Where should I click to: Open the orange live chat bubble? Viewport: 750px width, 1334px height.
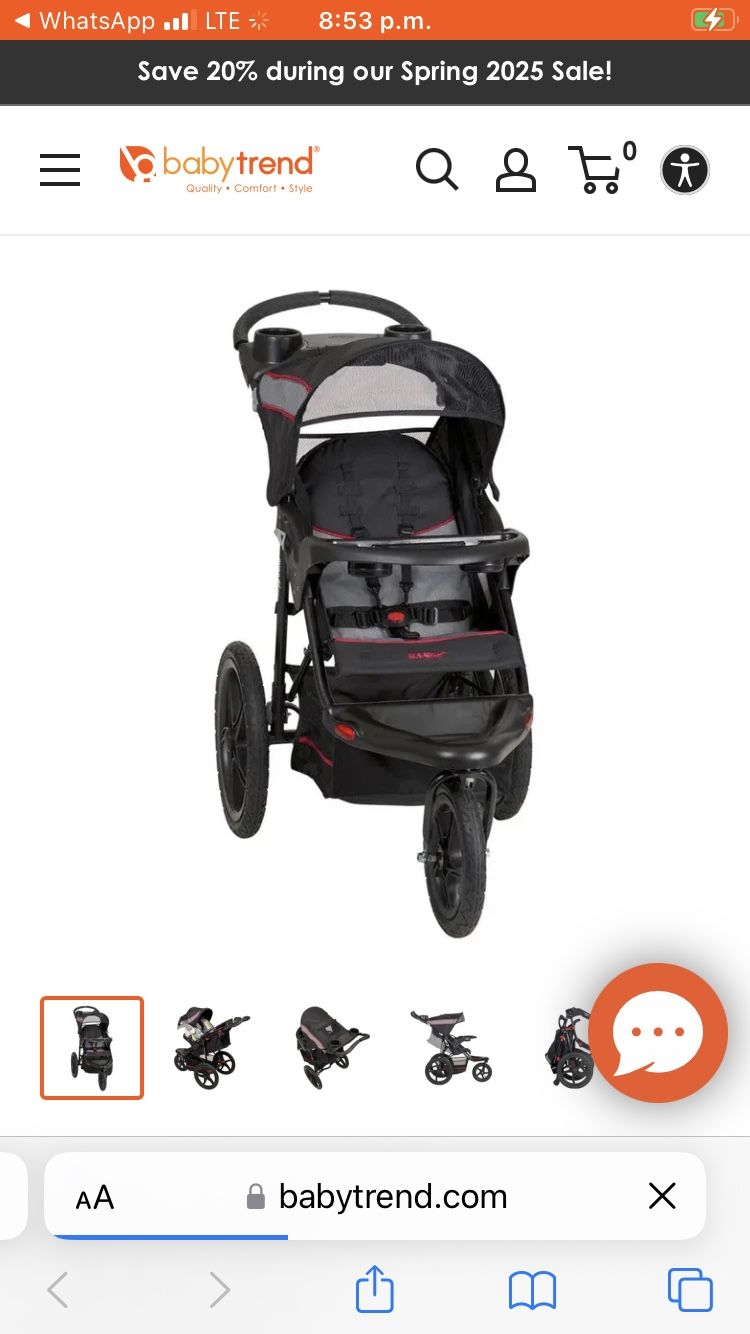658,1032
